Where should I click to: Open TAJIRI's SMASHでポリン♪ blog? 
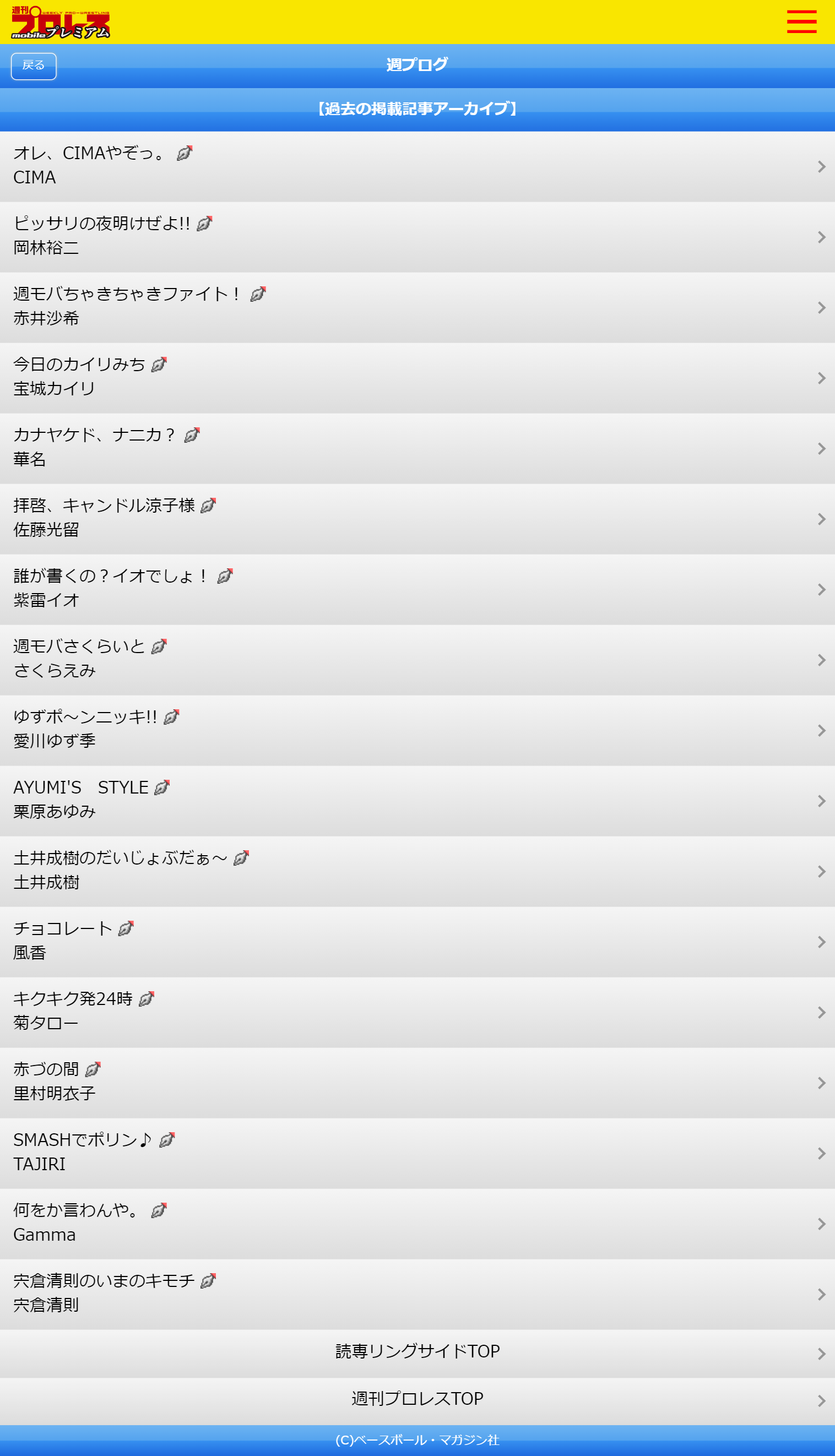click(417, 1154)
